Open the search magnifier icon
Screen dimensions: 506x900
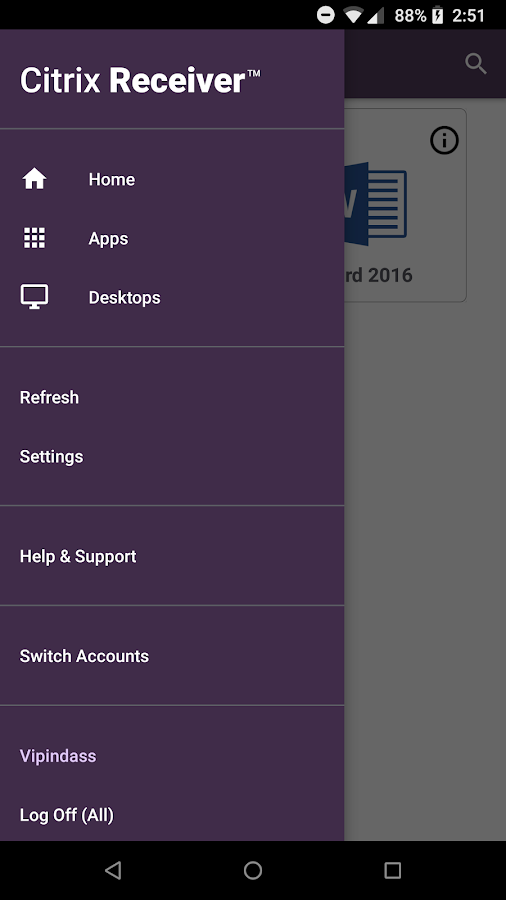coord(476,64)
